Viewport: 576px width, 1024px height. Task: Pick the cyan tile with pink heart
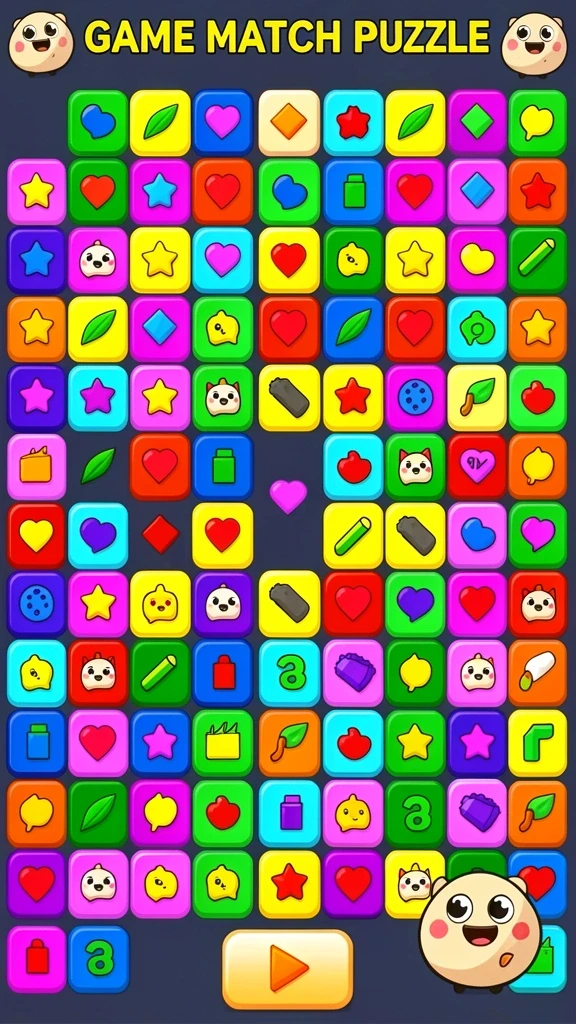click(x=223, y=259)
